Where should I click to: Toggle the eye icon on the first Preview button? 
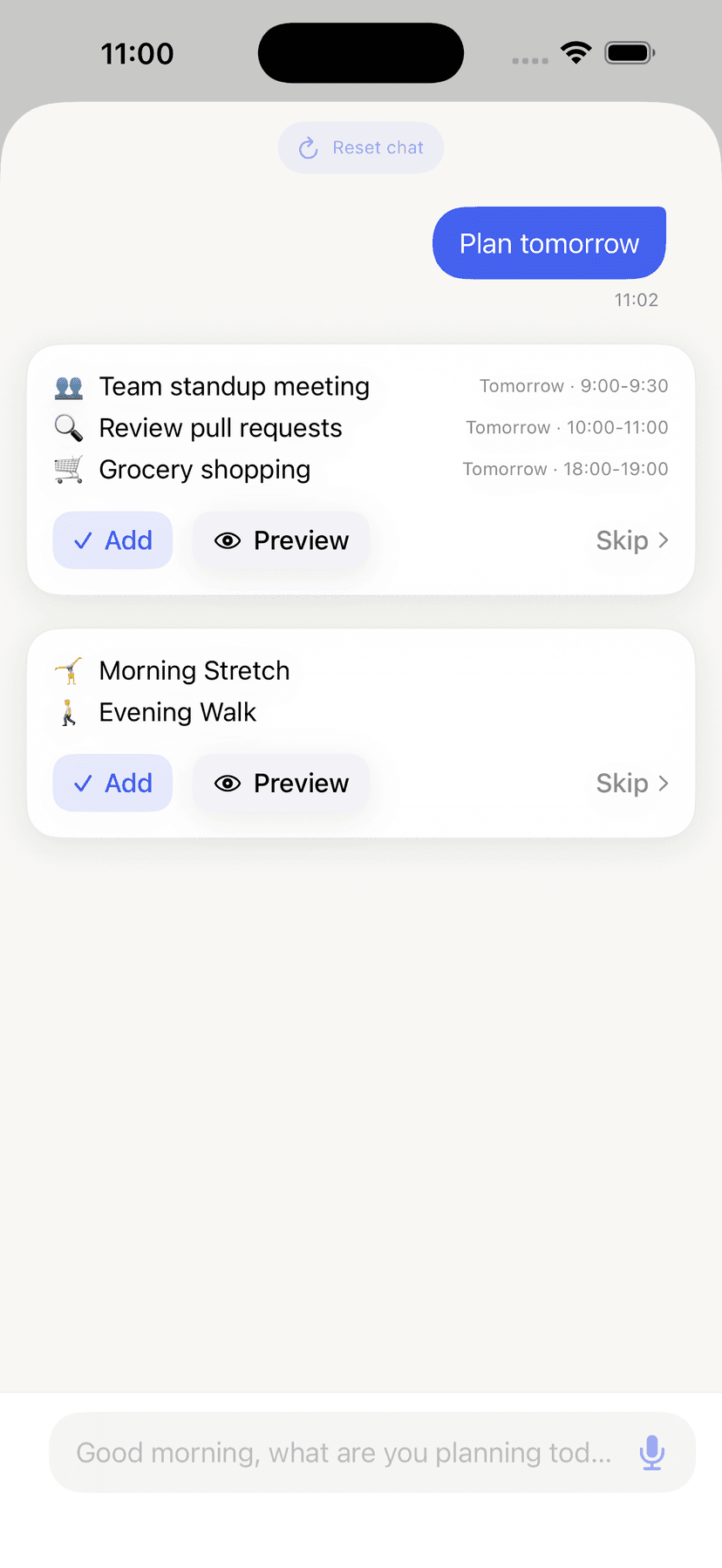coord(228,540)
